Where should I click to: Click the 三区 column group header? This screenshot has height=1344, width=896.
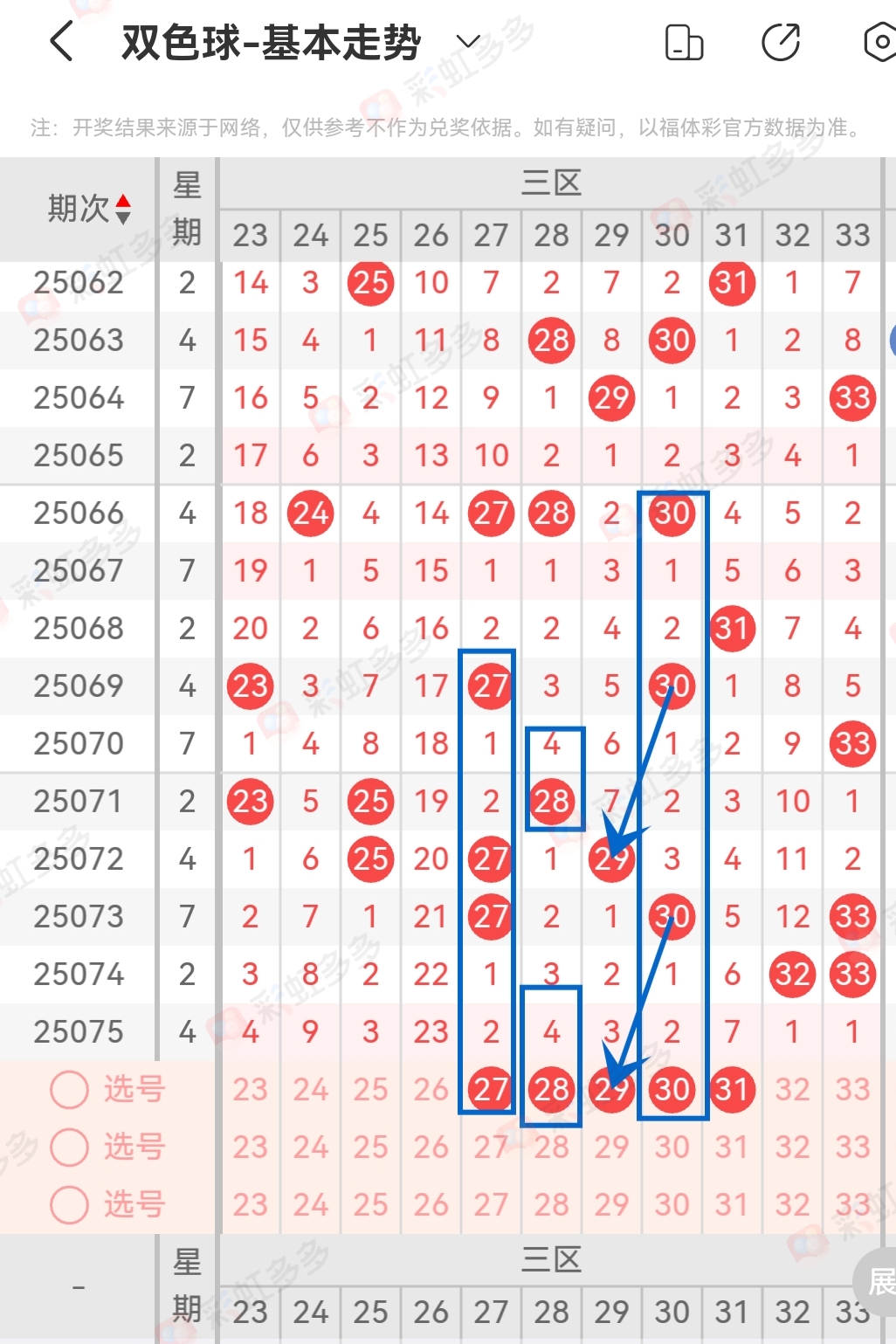[551, 184]
